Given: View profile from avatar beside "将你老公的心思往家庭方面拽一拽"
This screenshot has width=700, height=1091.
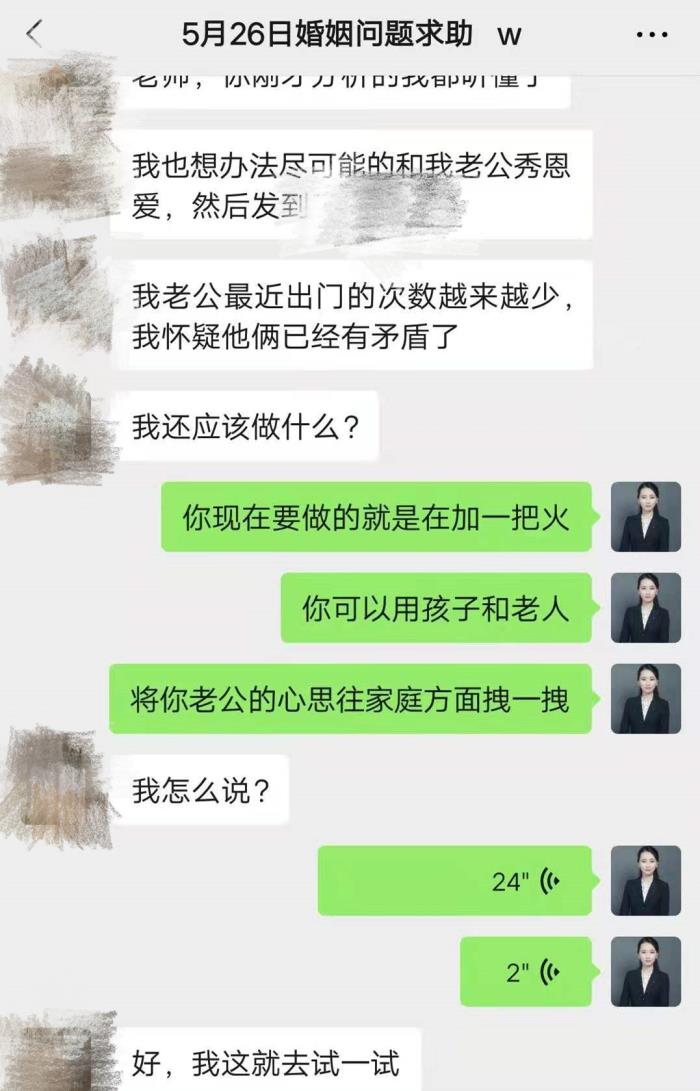Looking at the screenshot, I should point(646,699).
